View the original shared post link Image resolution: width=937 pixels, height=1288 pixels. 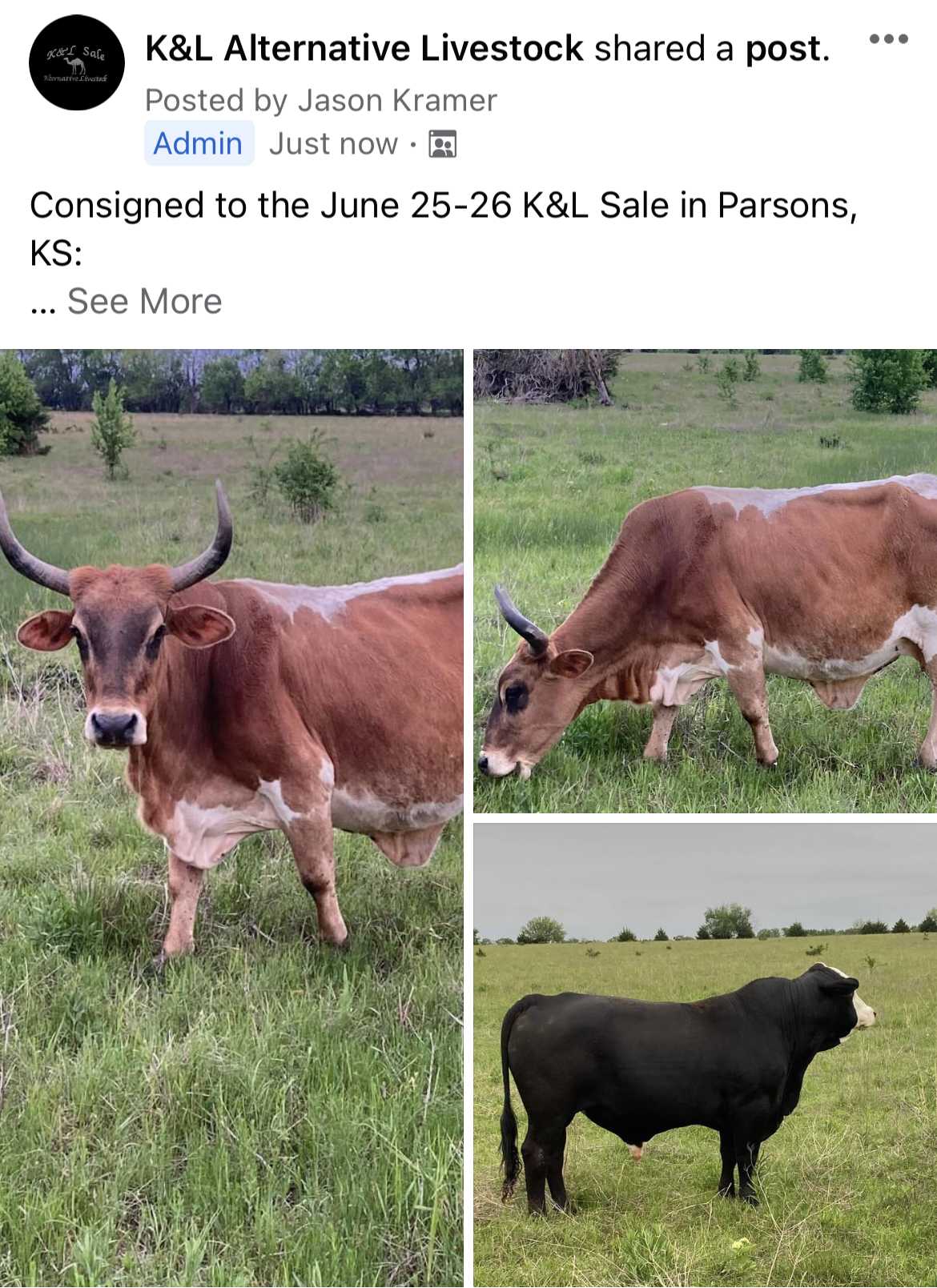tap(782, 49)
